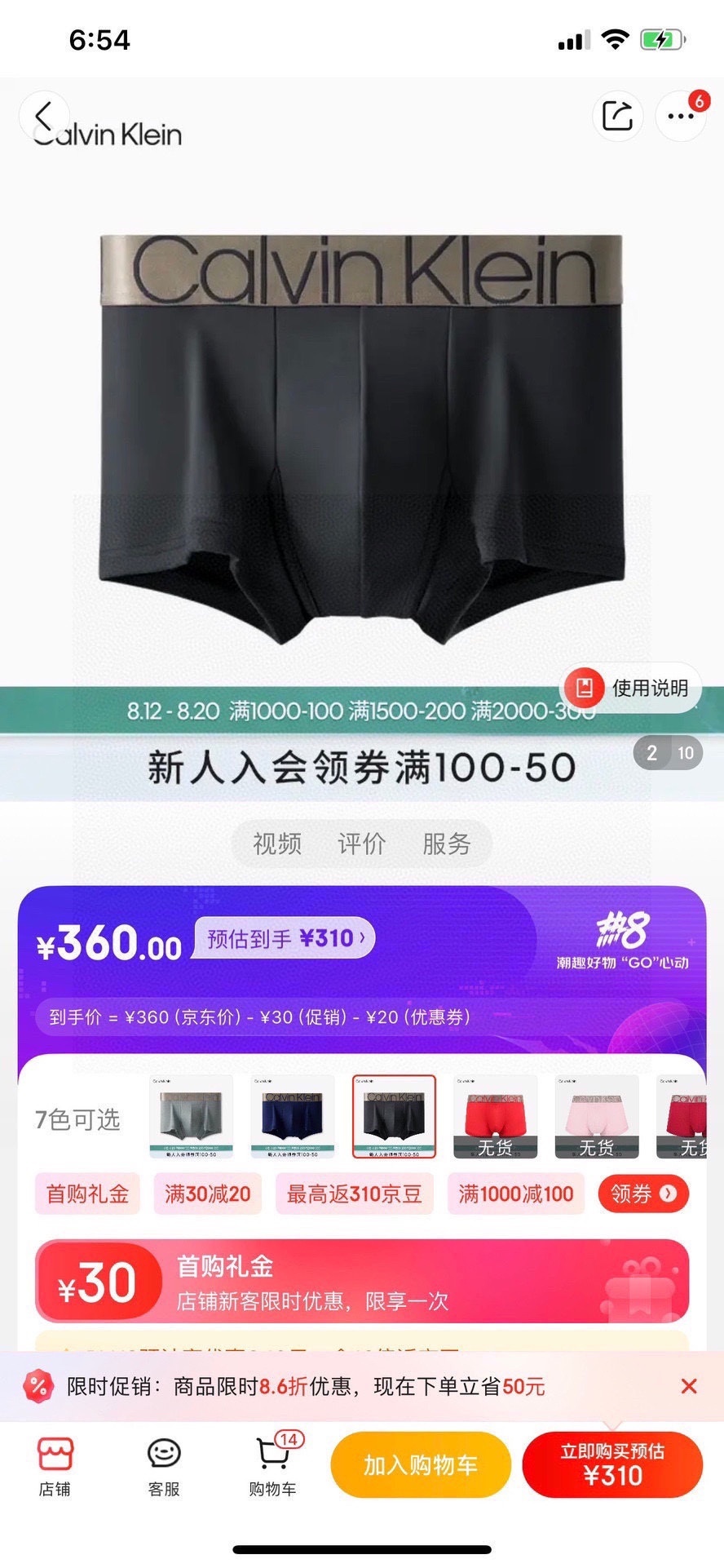The width and height of the screenshot is (724, 1568).
Task: Expand the banner page indicator 2/10
Action: coord(669,753)
